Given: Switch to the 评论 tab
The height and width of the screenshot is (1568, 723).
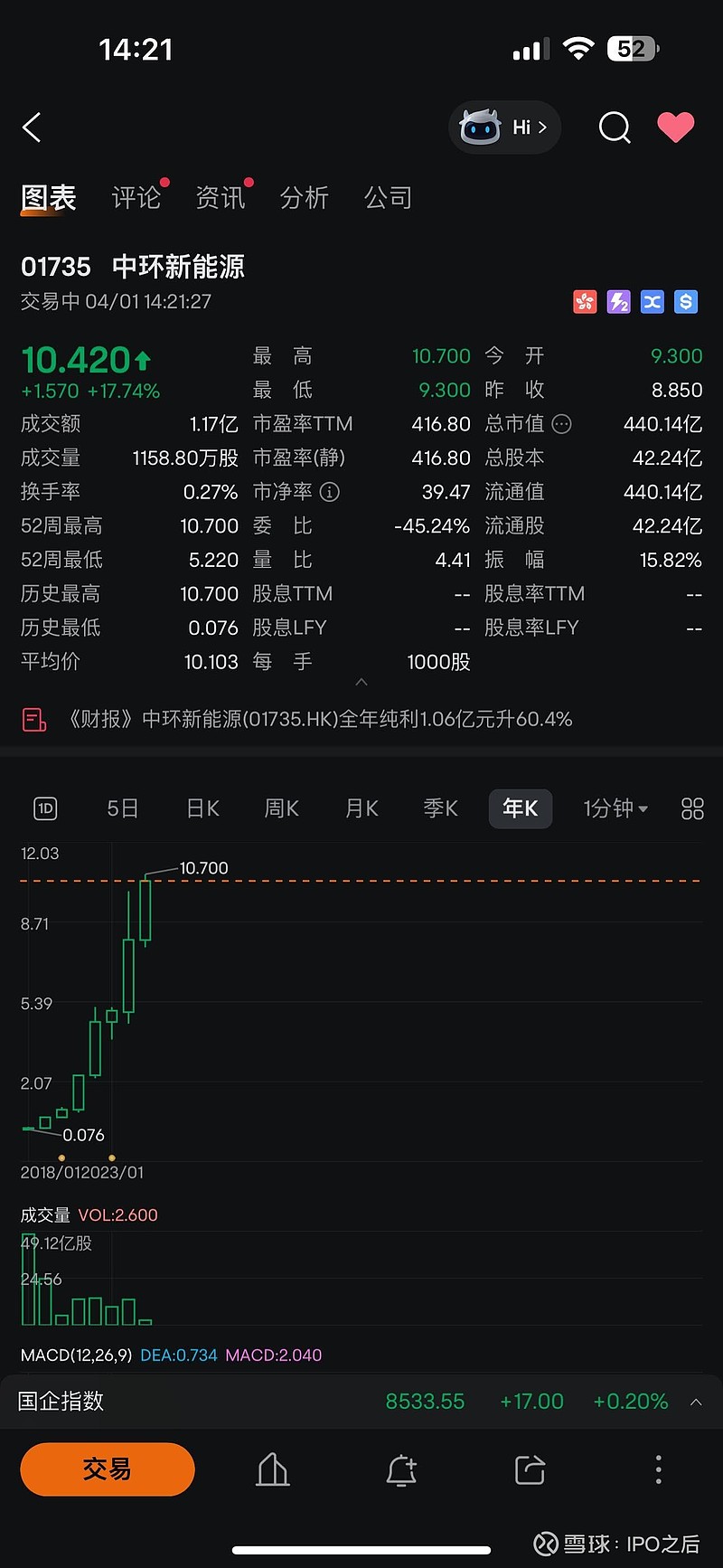Looking at the screenshot, I should click(x=136, y=198).
